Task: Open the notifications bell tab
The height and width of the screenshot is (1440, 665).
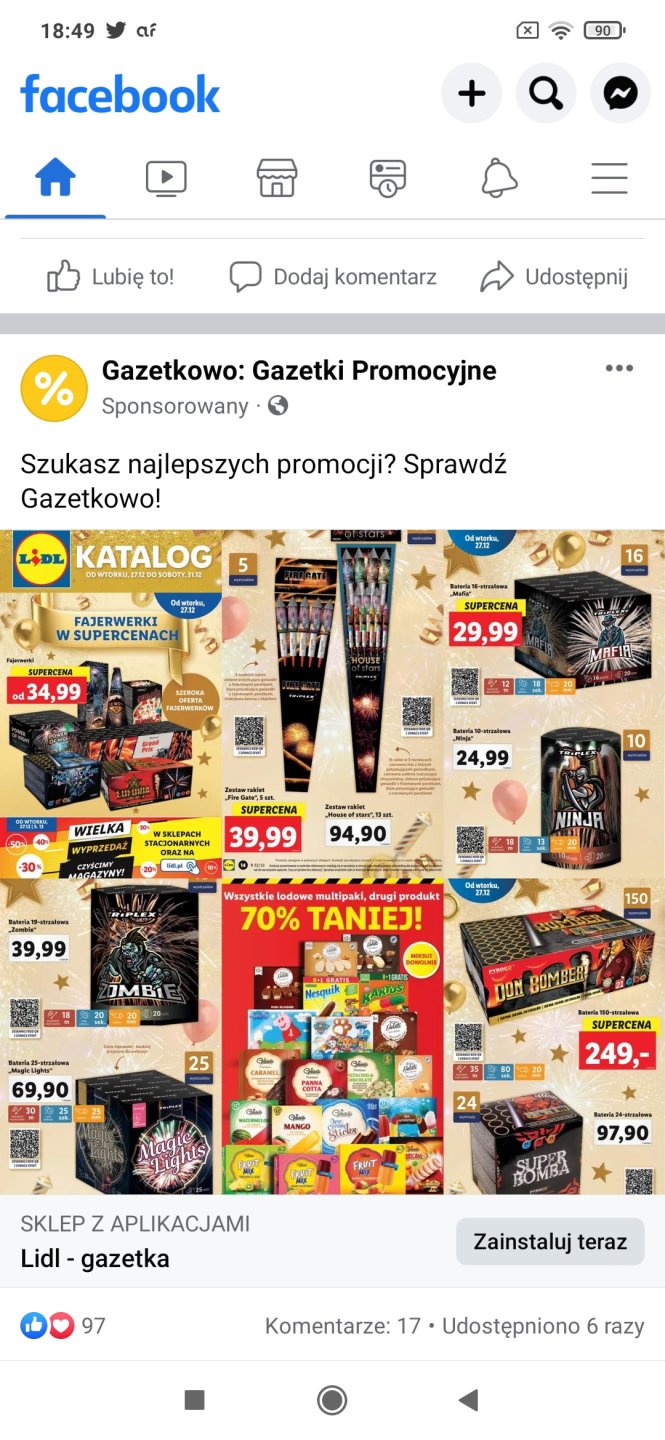Action: [x=499, y=179]
